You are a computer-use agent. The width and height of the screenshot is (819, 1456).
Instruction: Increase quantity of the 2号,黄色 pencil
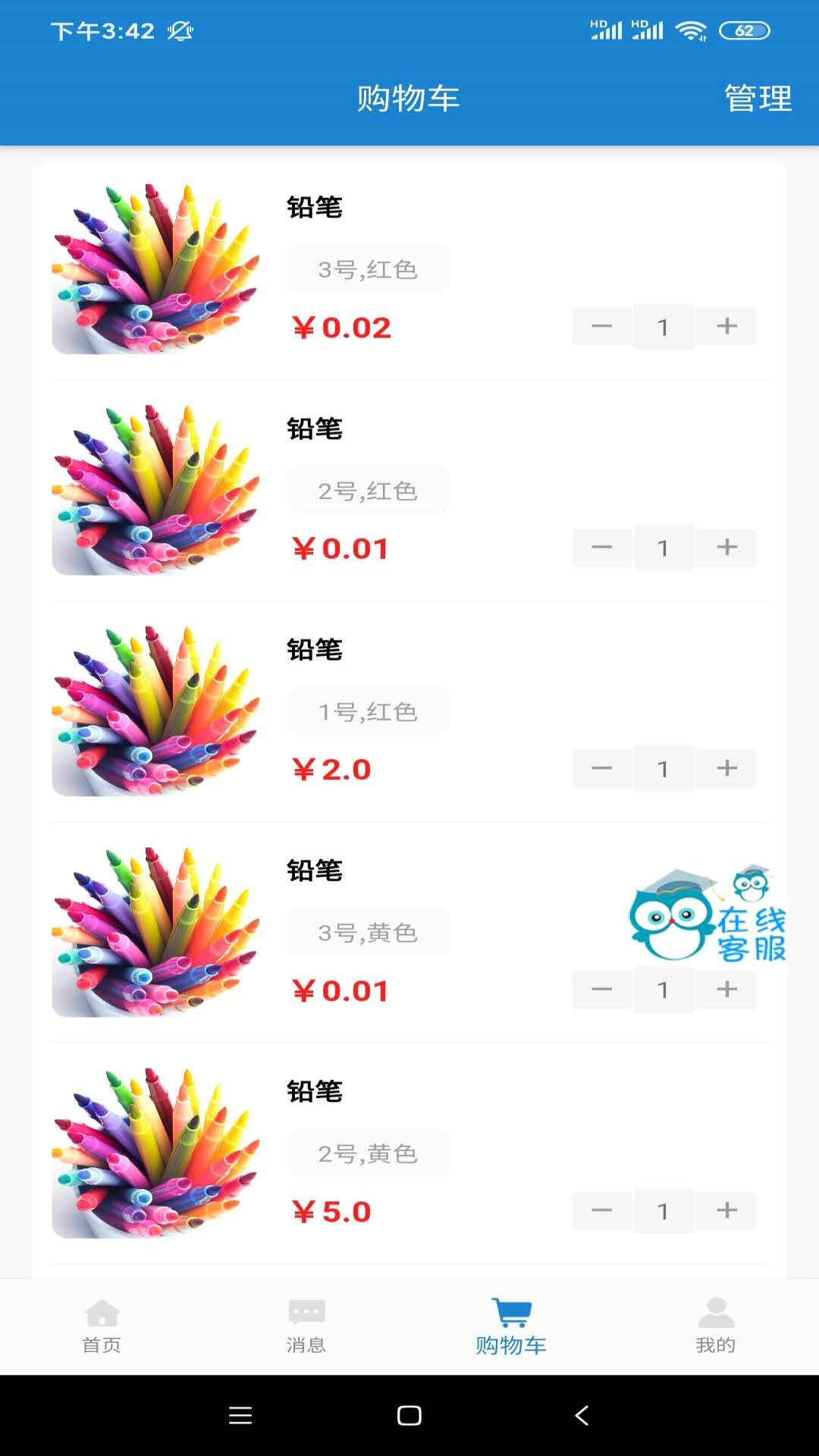[726, 1210]
